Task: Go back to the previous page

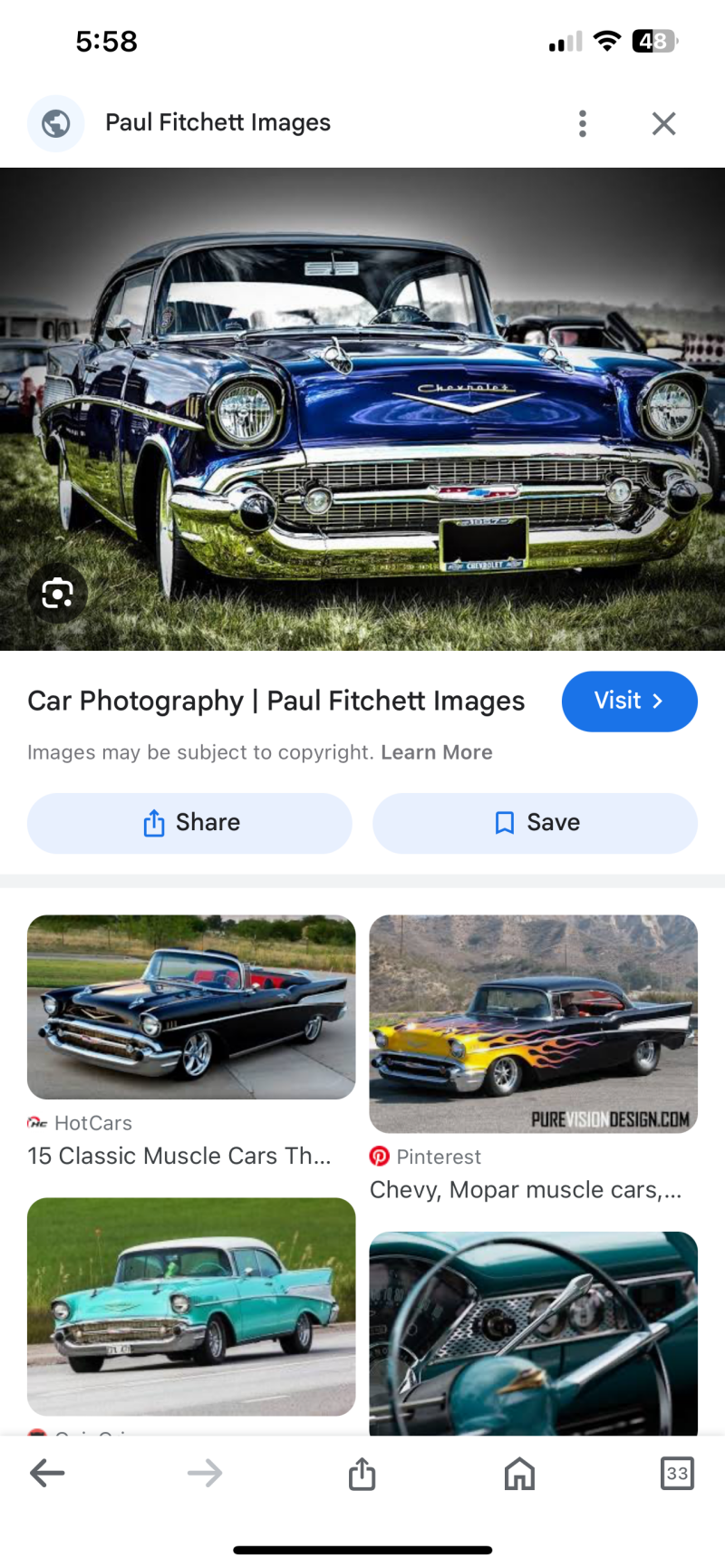Action: 47,1473
